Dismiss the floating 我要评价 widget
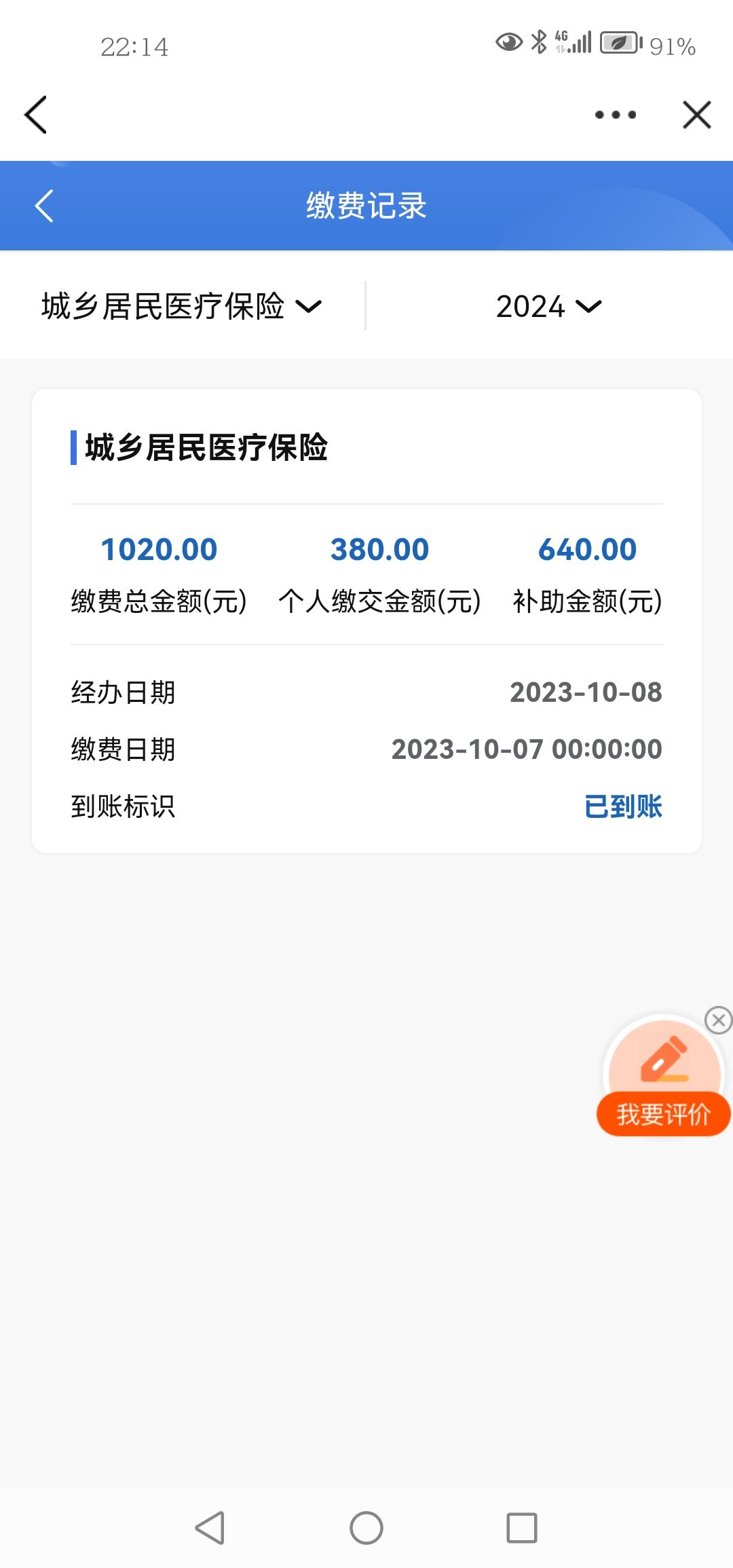Screen dimensions: 733x1568 coord(718,1020)
